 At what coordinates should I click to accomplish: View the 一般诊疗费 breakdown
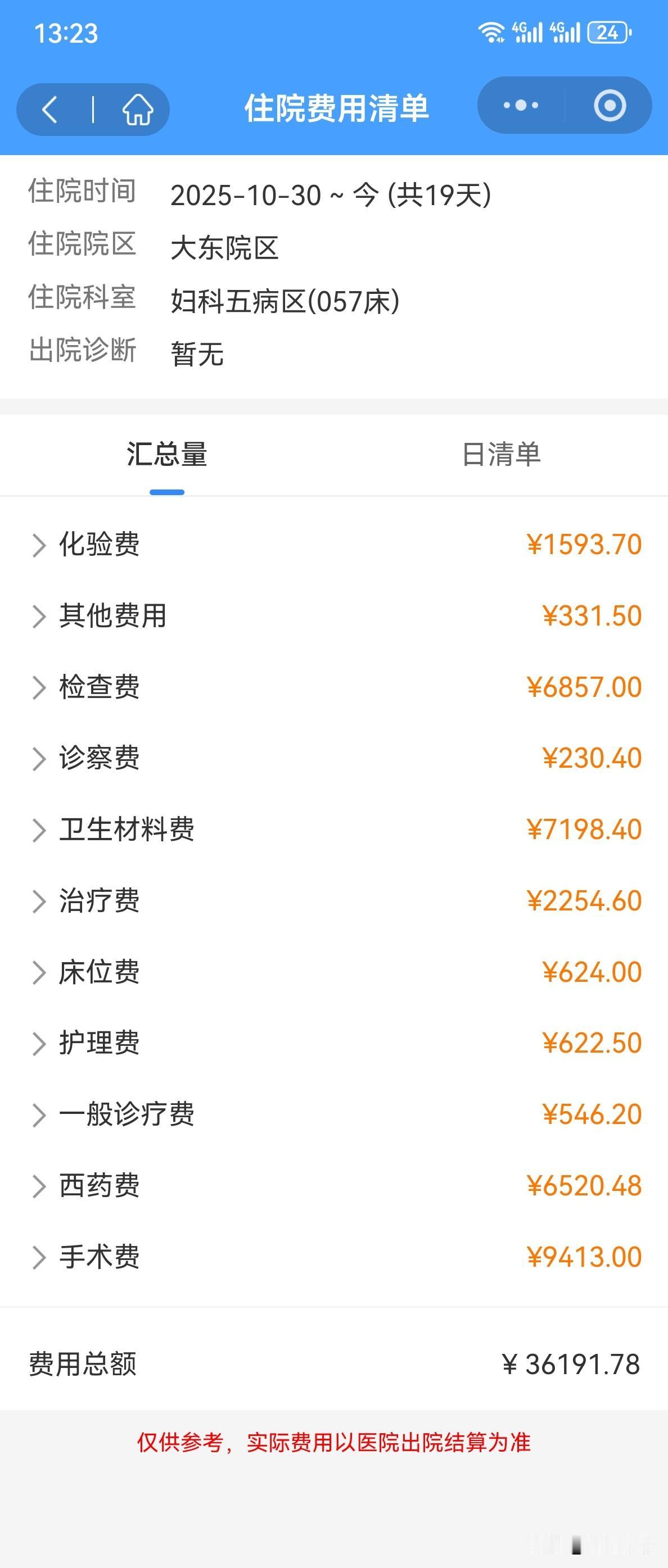coord(333,1114)
